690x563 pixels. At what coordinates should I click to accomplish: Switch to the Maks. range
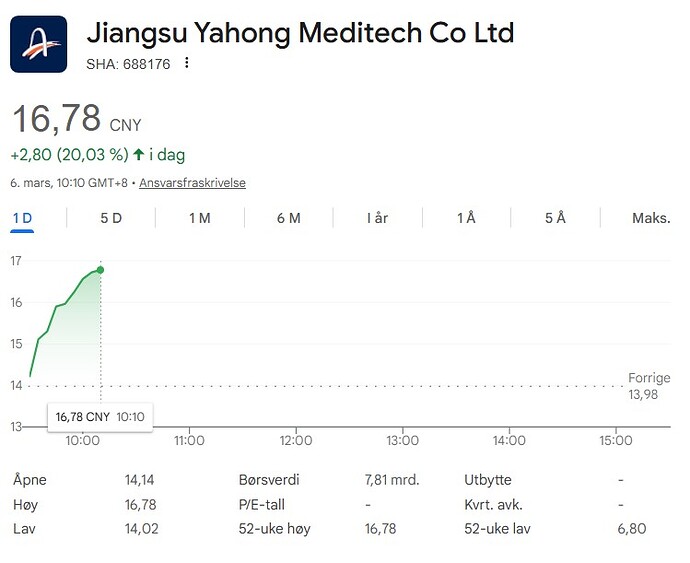pos(650,218)
